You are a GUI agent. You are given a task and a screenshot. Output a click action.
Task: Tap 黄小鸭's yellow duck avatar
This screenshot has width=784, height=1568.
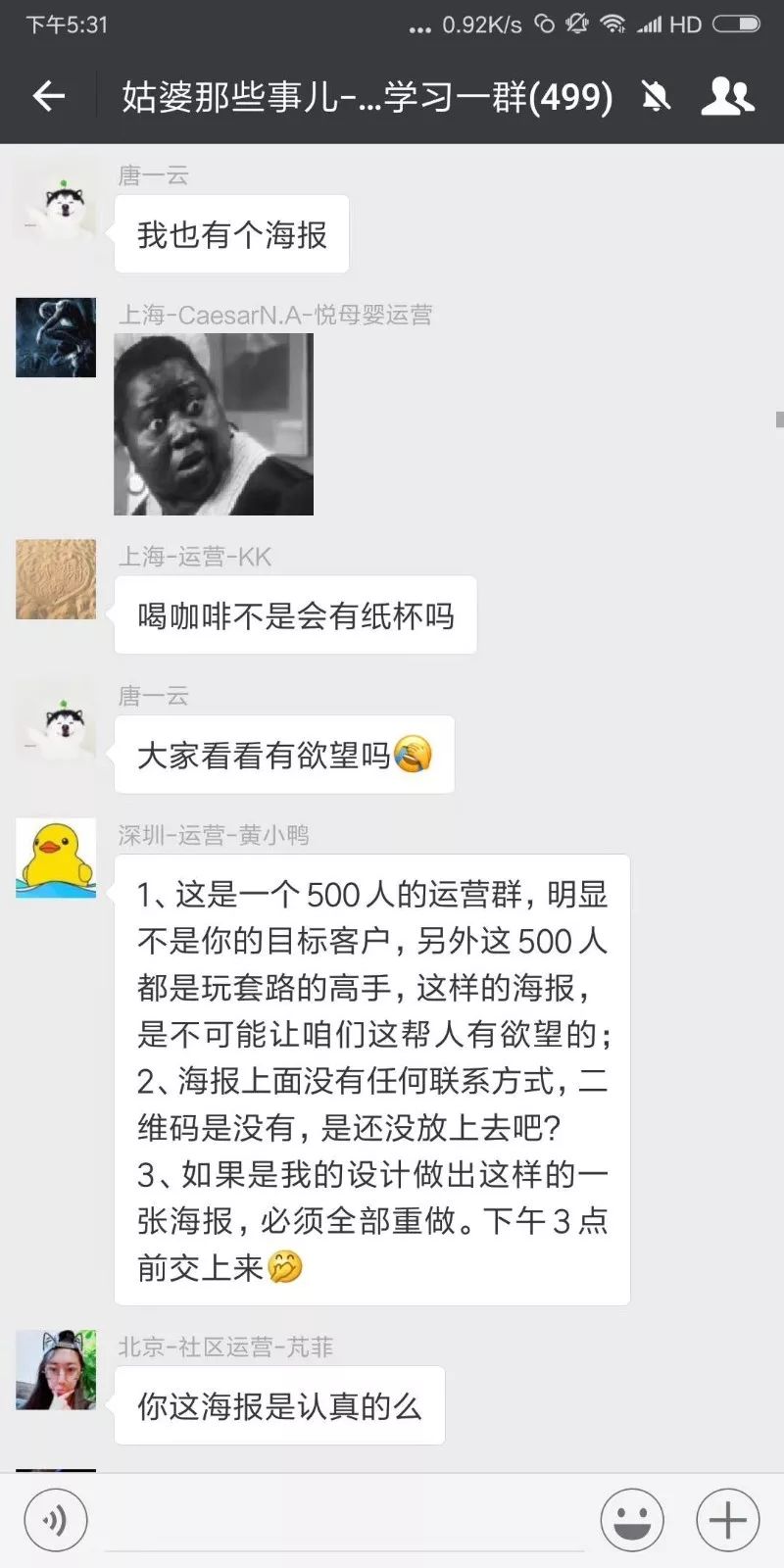pyautogui.click(x=56, y=857)
